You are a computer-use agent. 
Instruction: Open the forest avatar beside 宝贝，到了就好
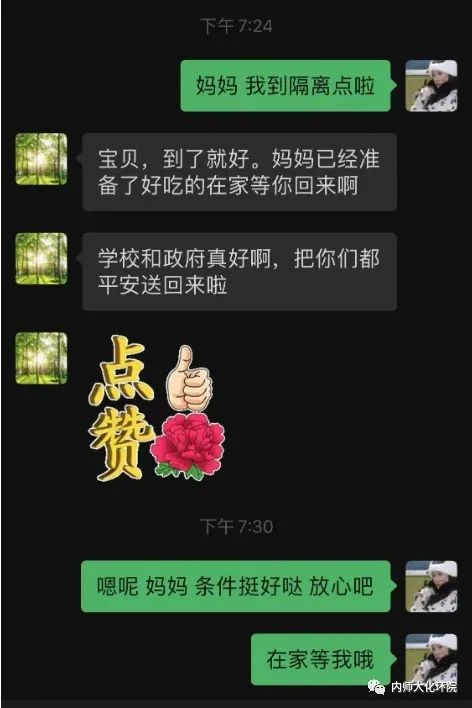[x=41, y=159]
